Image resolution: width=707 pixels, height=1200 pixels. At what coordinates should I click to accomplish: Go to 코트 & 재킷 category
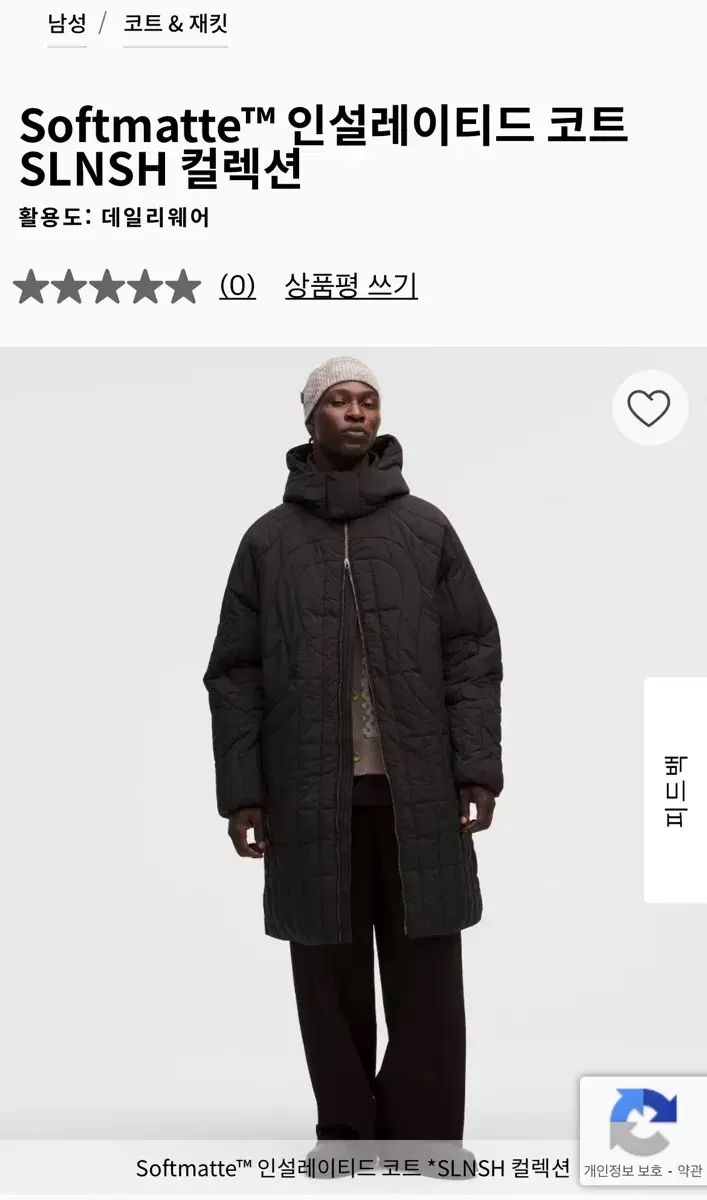175,24
